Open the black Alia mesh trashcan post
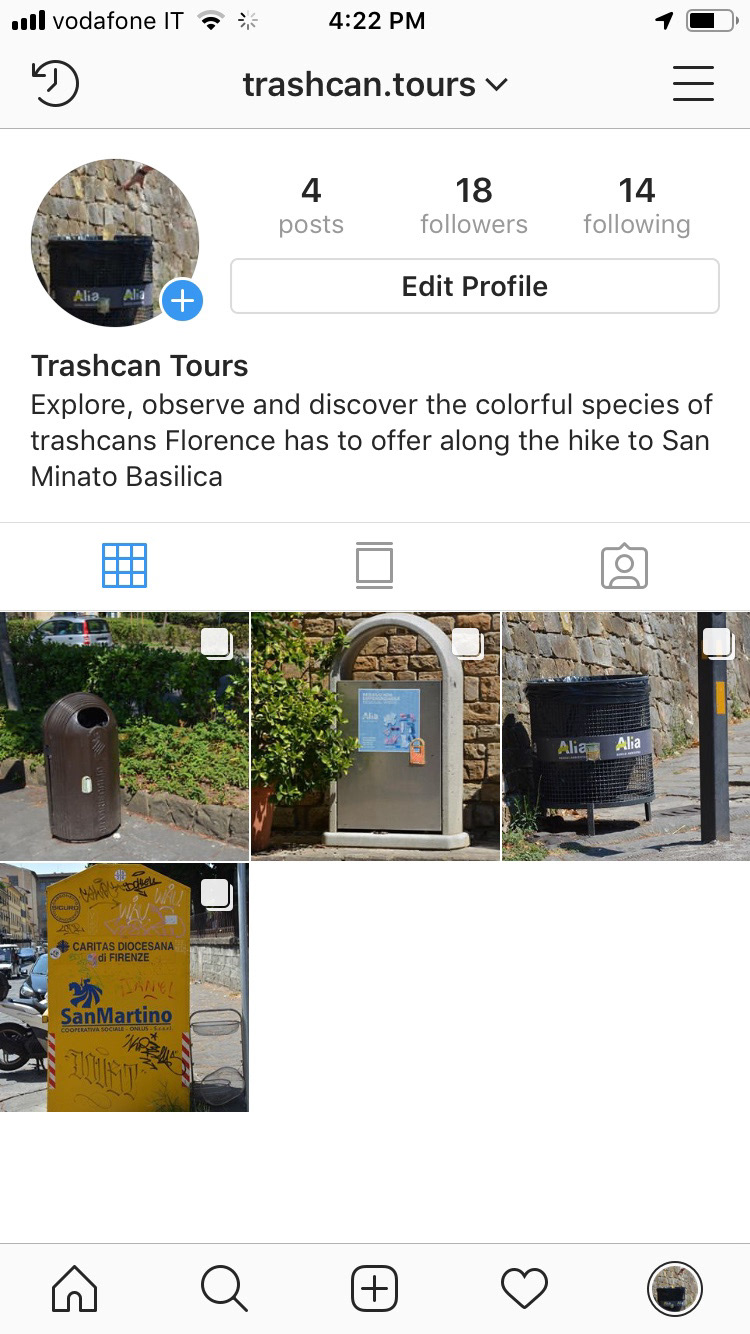Viewport: 750px width, 1334px height. 626,736
